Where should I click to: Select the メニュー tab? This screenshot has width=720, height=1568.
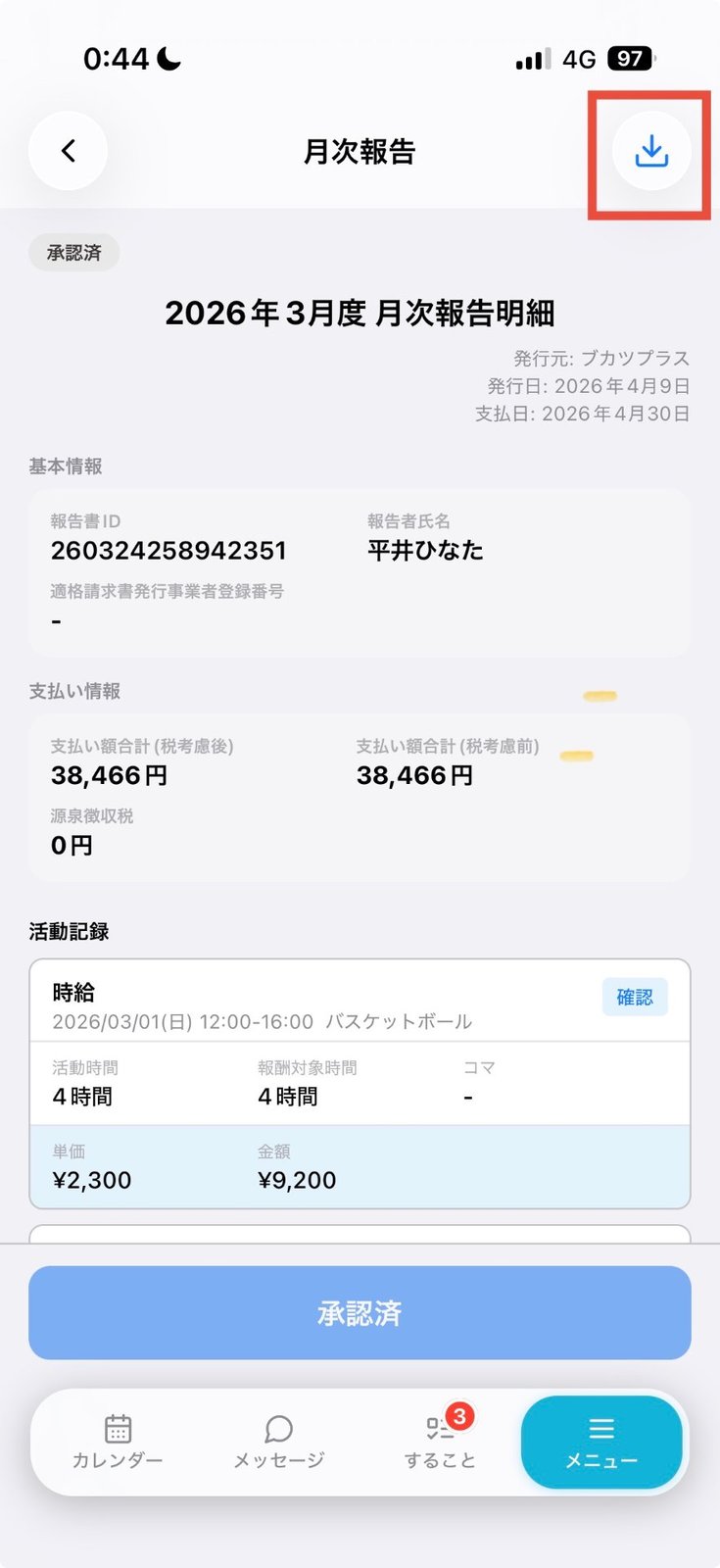[601, 1443]
